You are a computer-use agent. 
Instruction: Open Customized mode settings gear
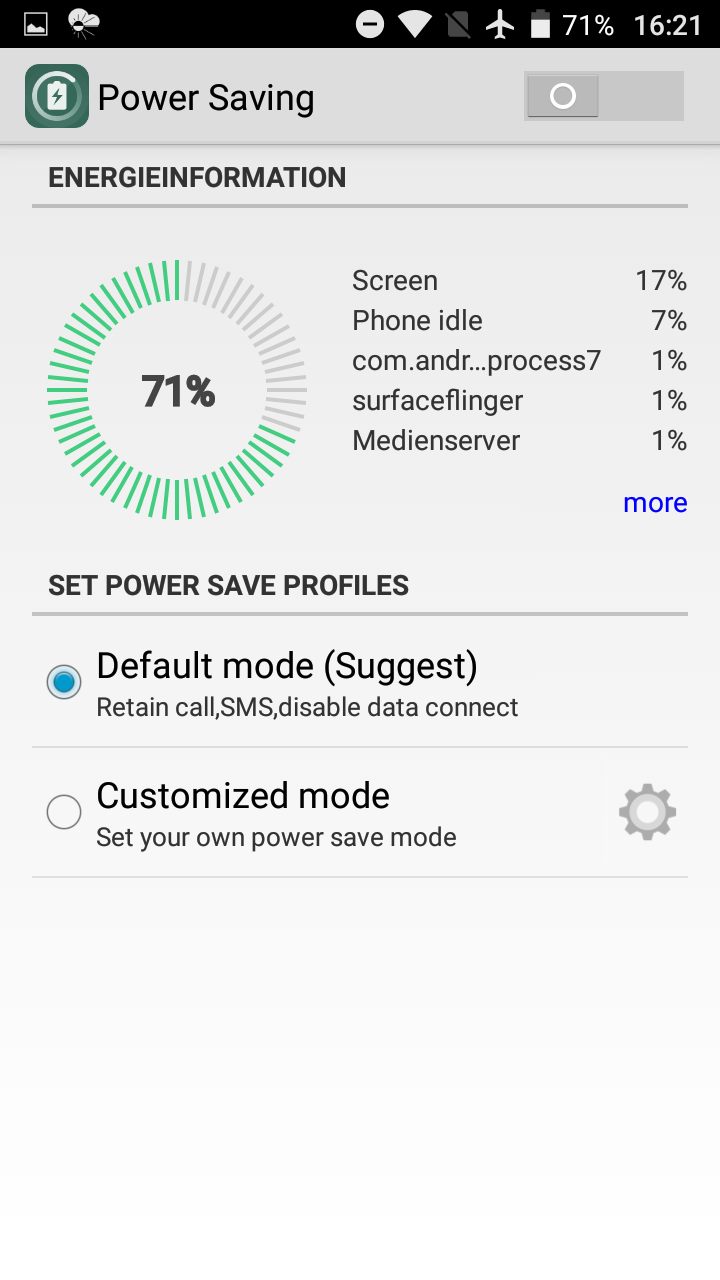point(647,812)
